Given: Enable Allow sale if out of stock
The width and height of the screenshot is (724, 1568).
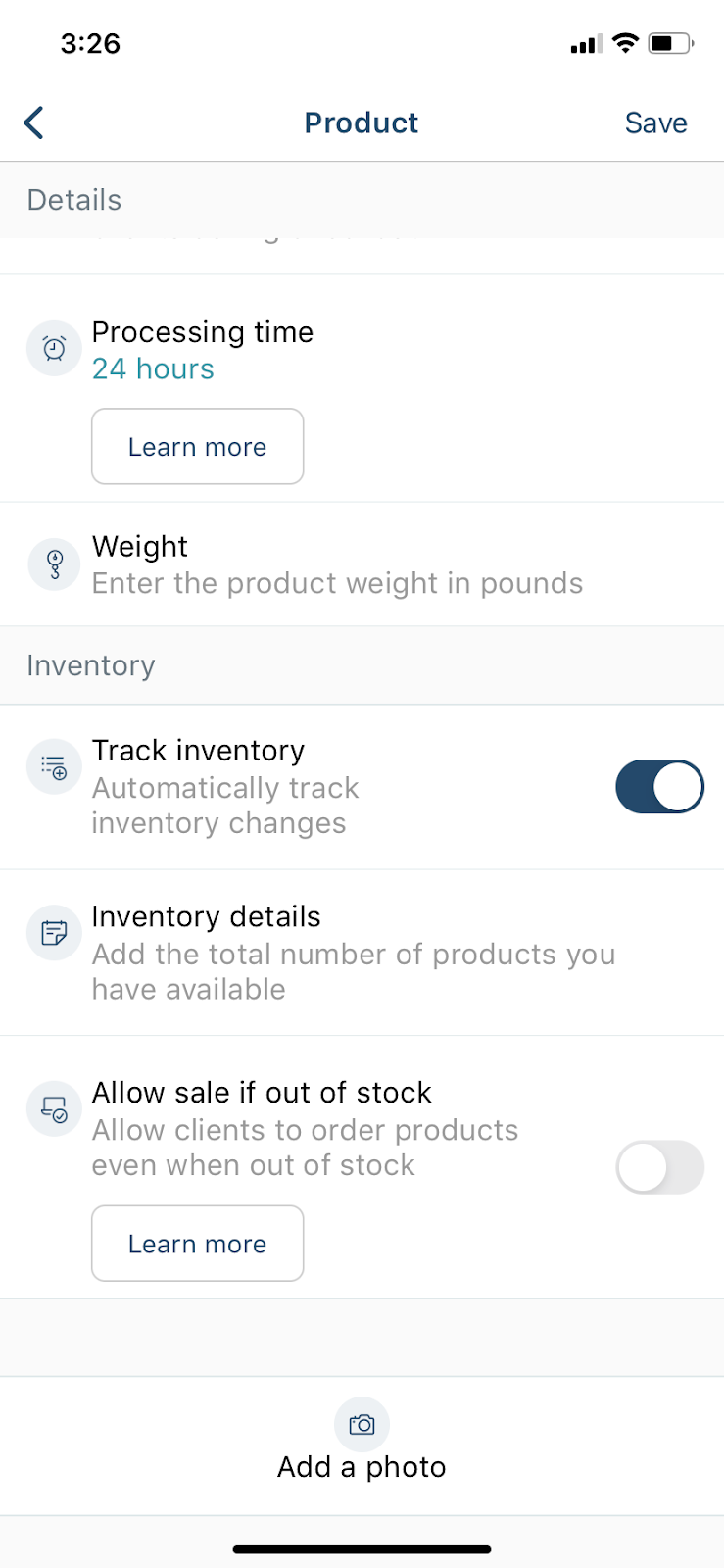Looking at the screenshot, I should (659, 1167).
